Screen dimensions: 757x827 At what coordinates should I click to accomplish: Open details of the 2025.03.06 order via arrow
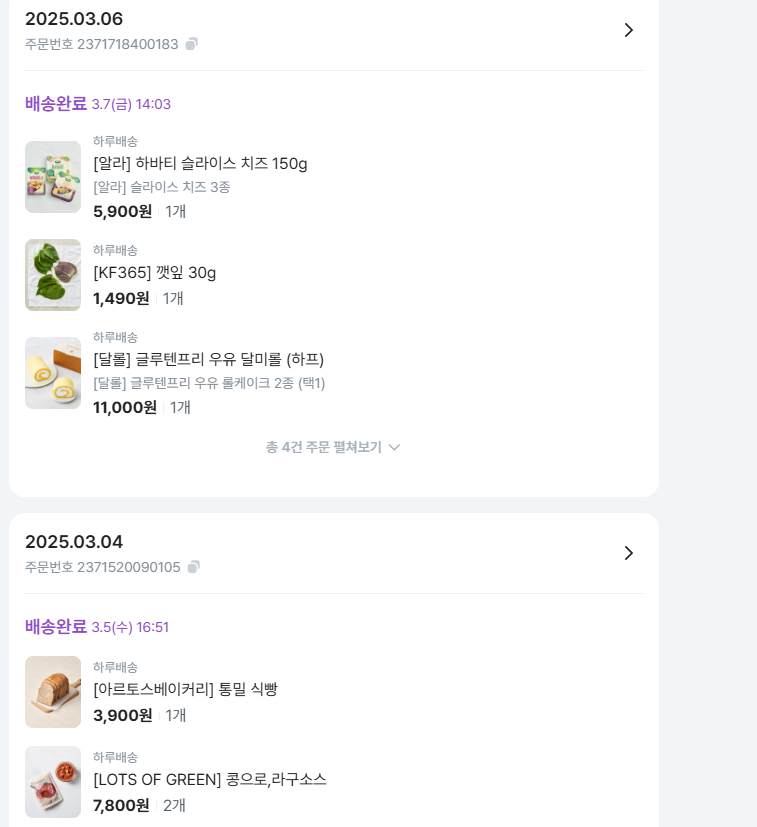click(629, 30)
